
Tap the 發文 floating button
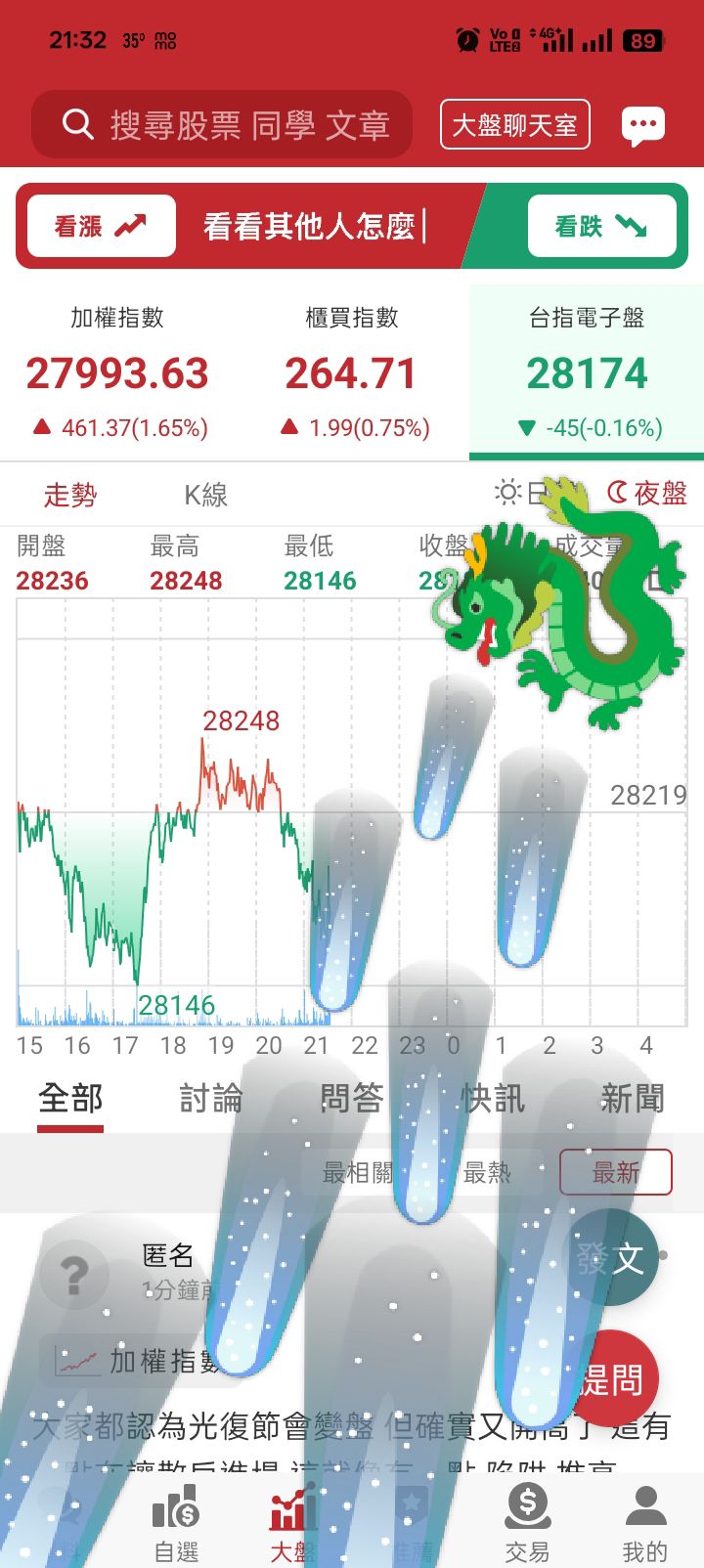(x=611, y=1258)
